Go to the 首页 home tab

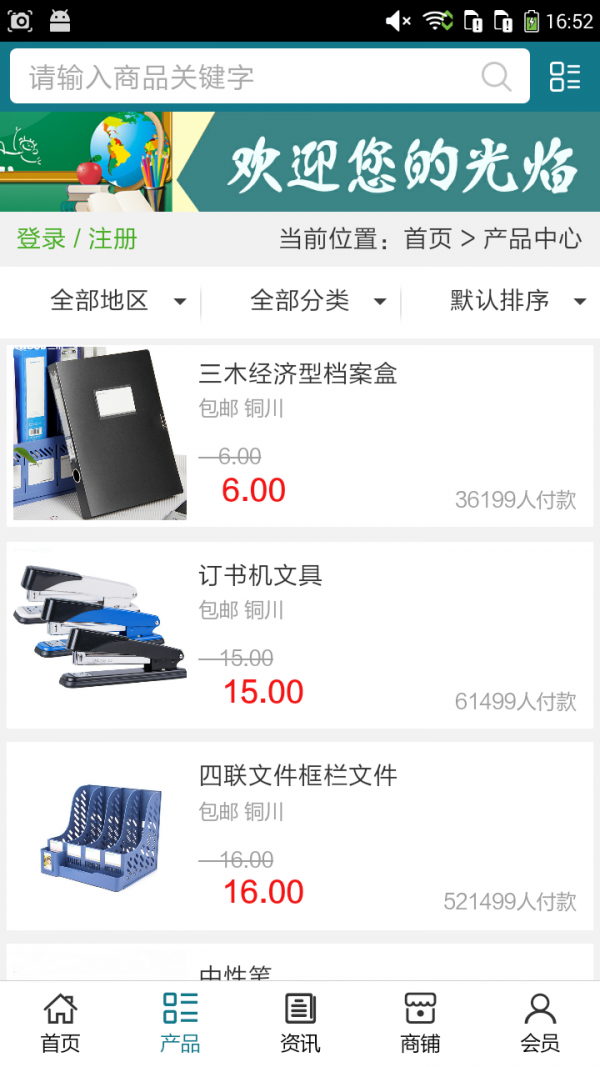[x=60, y=1023]
